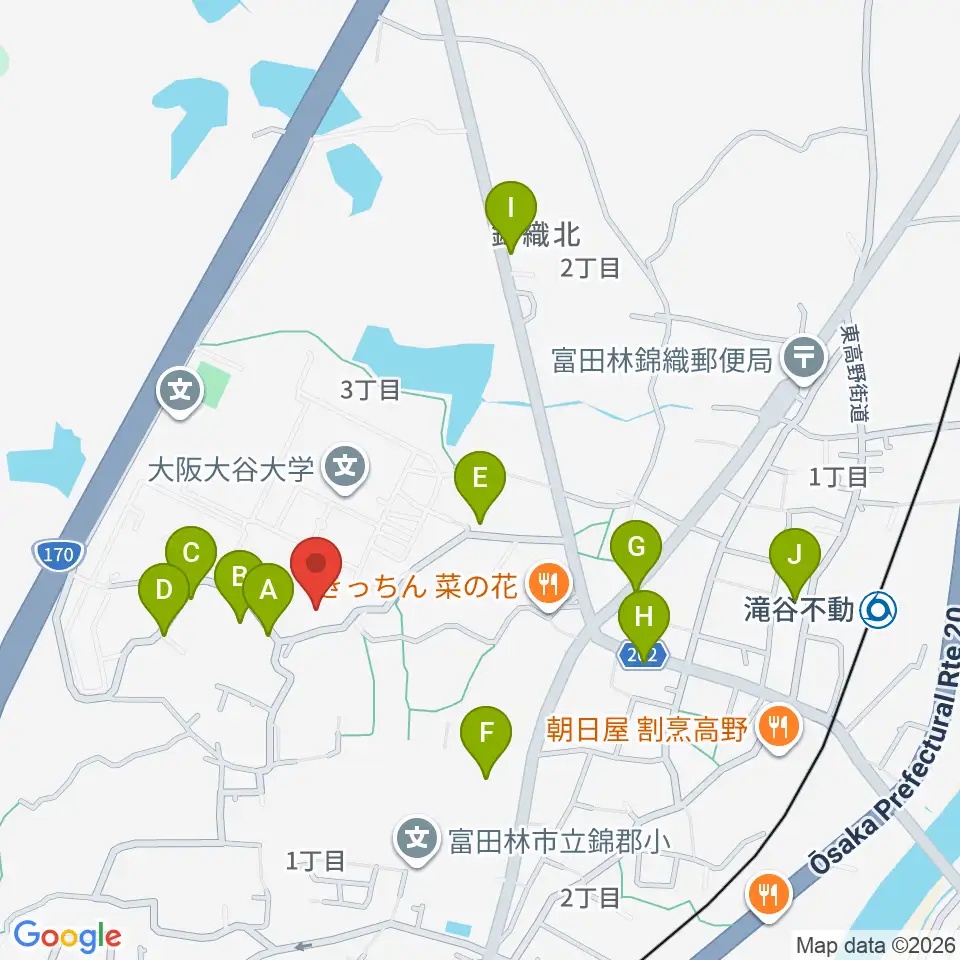960x960 pixels.
Task: Tap the 富田林錦織郵便局 post office icon
Action: coord(803,354)
